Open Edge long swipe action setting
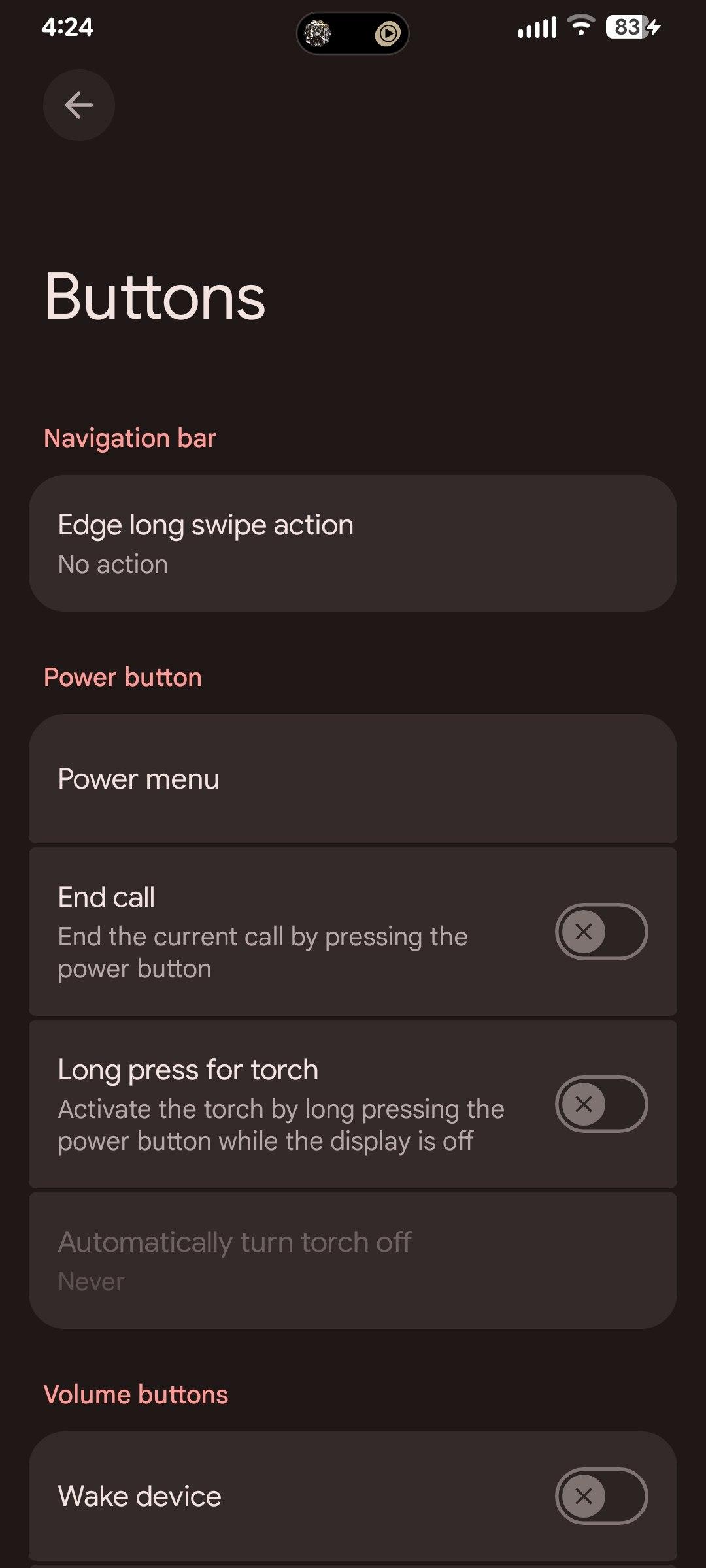 (353, 544)
